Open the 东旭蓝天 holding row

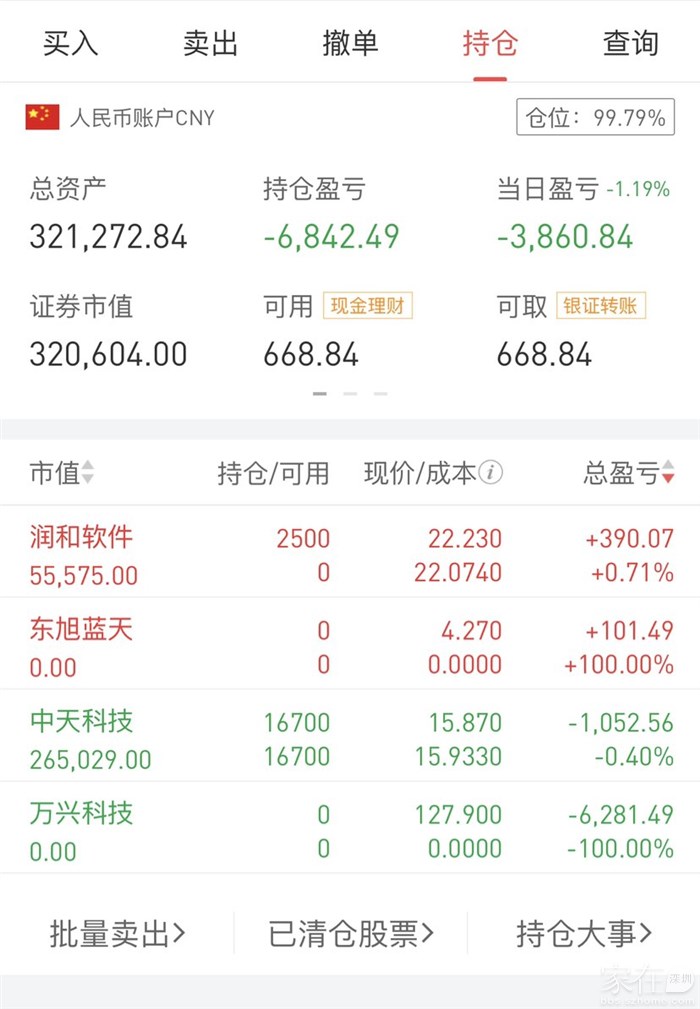tap(350, 645)
